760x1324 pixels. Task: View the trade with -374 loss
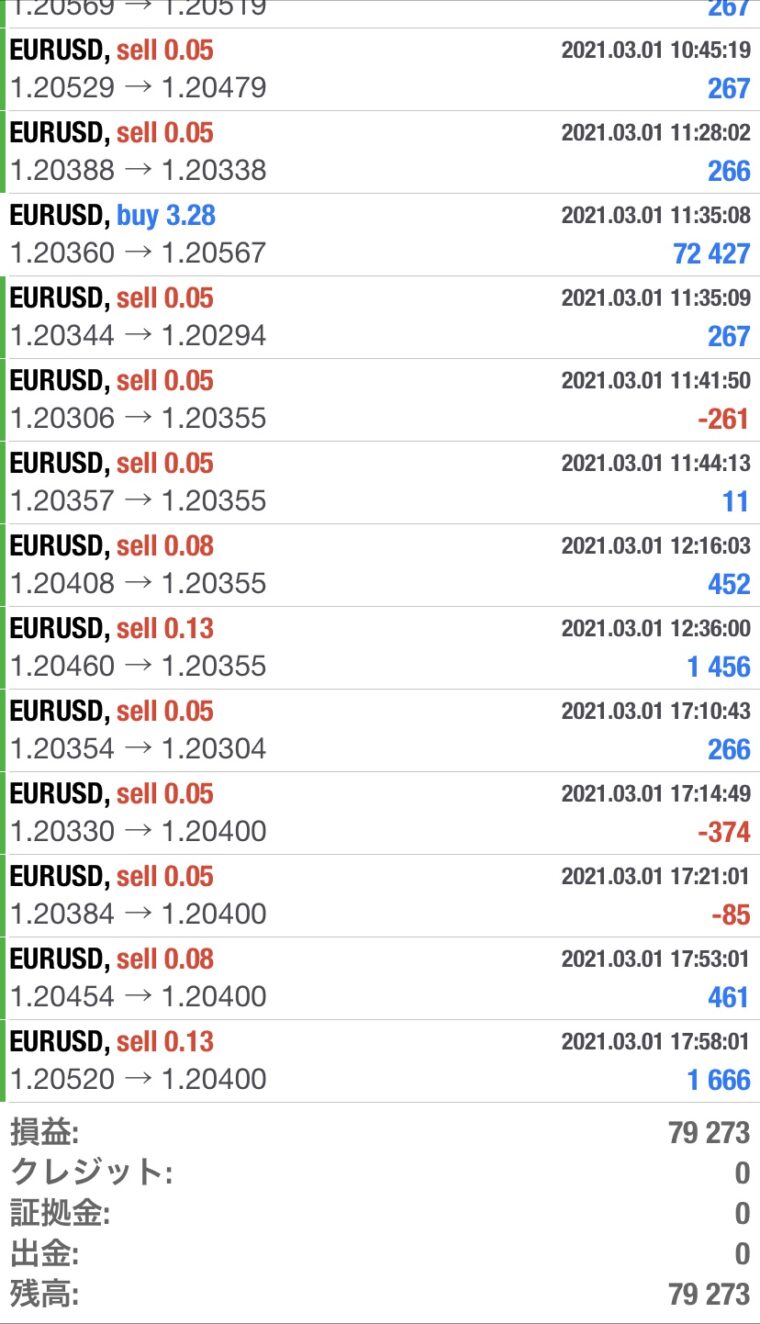click(380, 813)
